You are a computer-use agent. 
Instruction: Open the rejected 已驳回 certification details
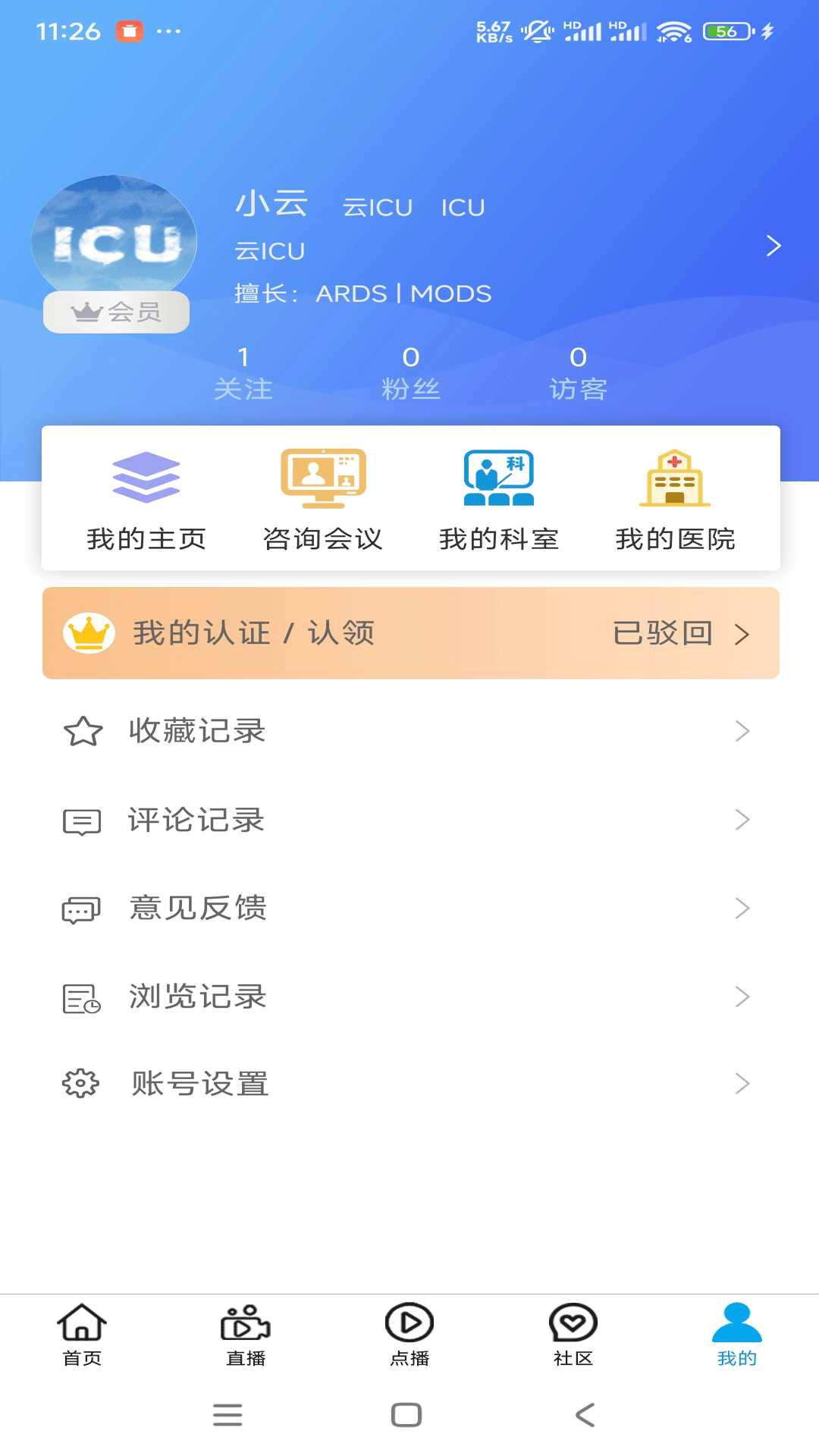(x=664, y=634)
